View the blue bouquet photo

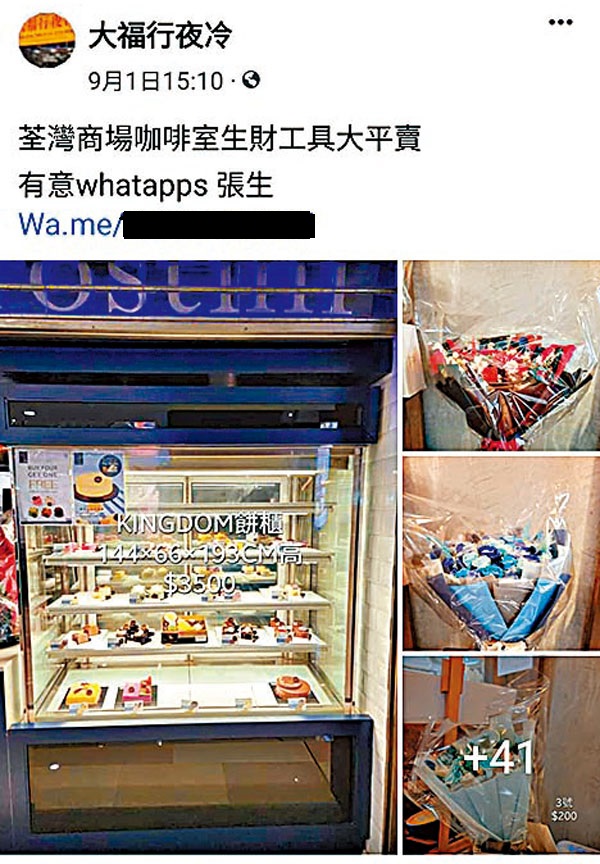tap(501, 553)
